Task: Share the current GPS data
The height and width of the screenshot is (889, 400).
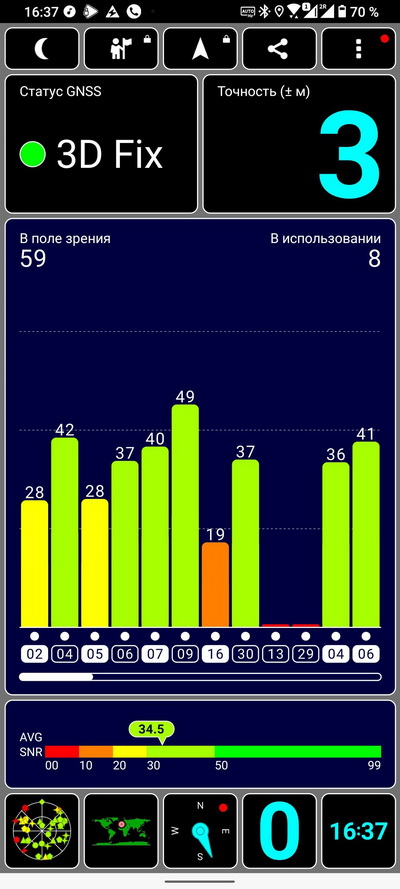Action: tap(279, 49)
